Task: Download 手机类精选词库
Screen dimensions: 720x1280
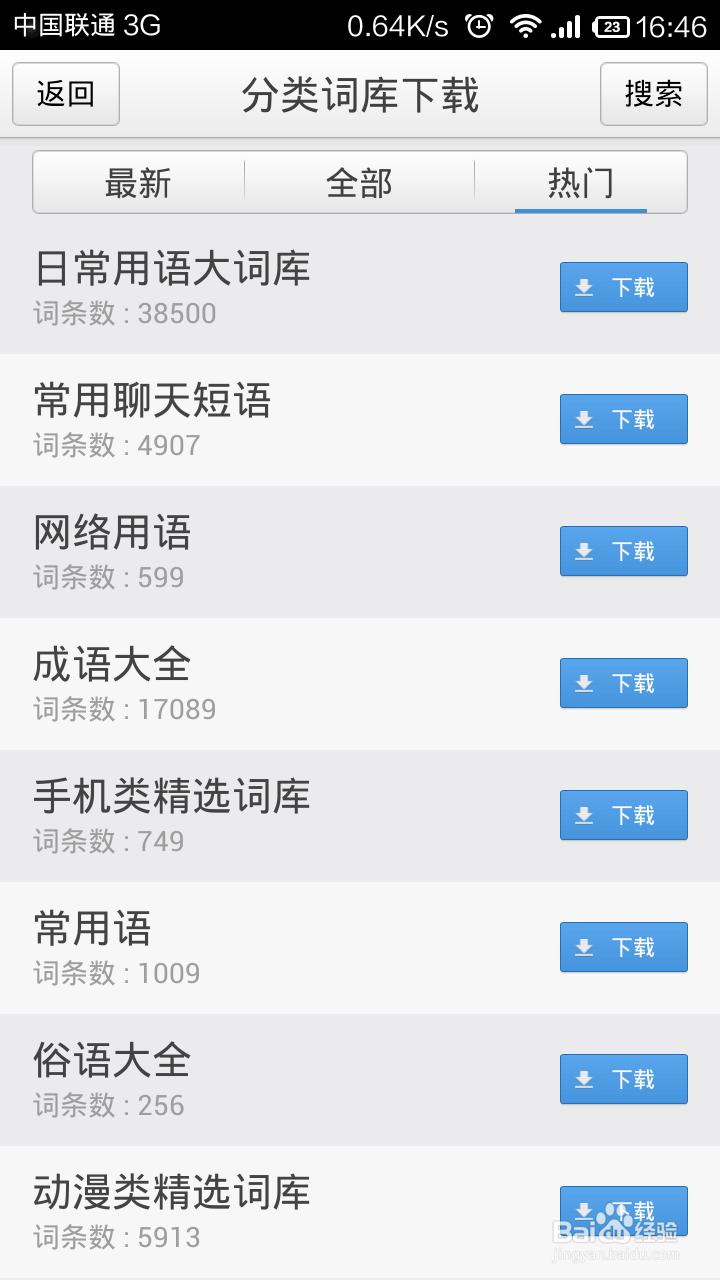Action: 624,815
